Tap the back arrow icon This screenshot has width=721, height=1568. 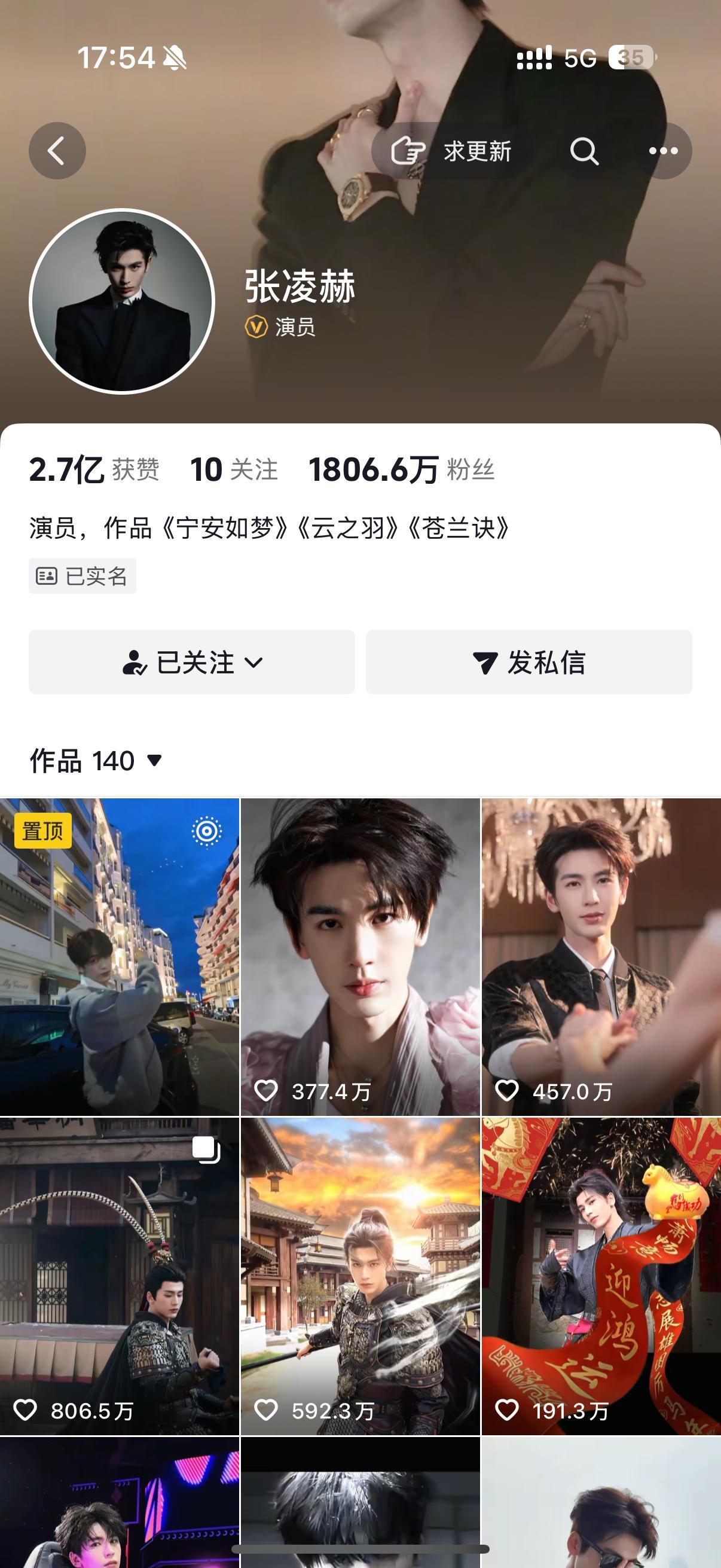click(x=57, y=151)
